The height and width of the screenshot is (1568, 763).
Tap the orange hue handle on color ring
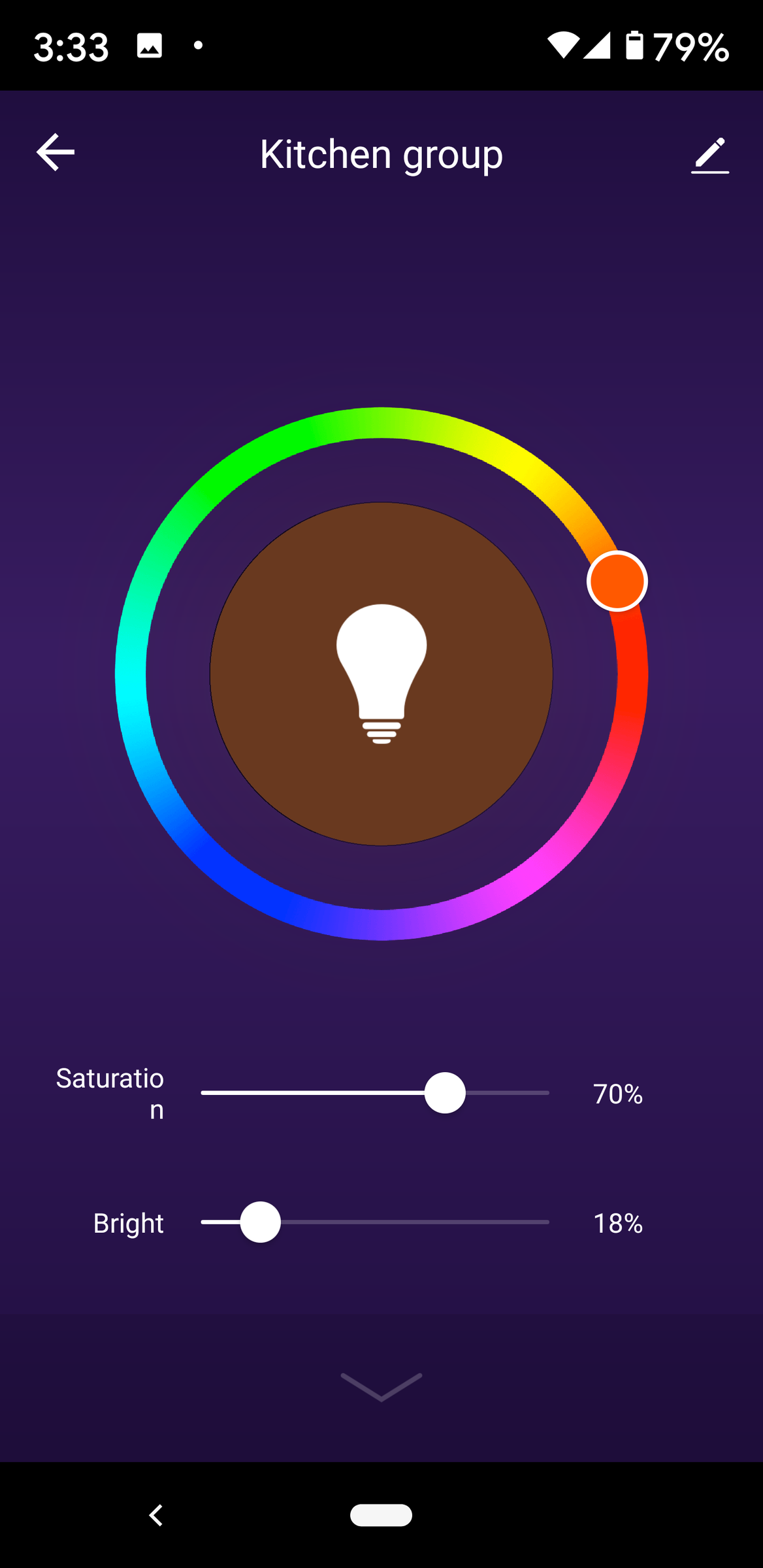coord(617,581)
